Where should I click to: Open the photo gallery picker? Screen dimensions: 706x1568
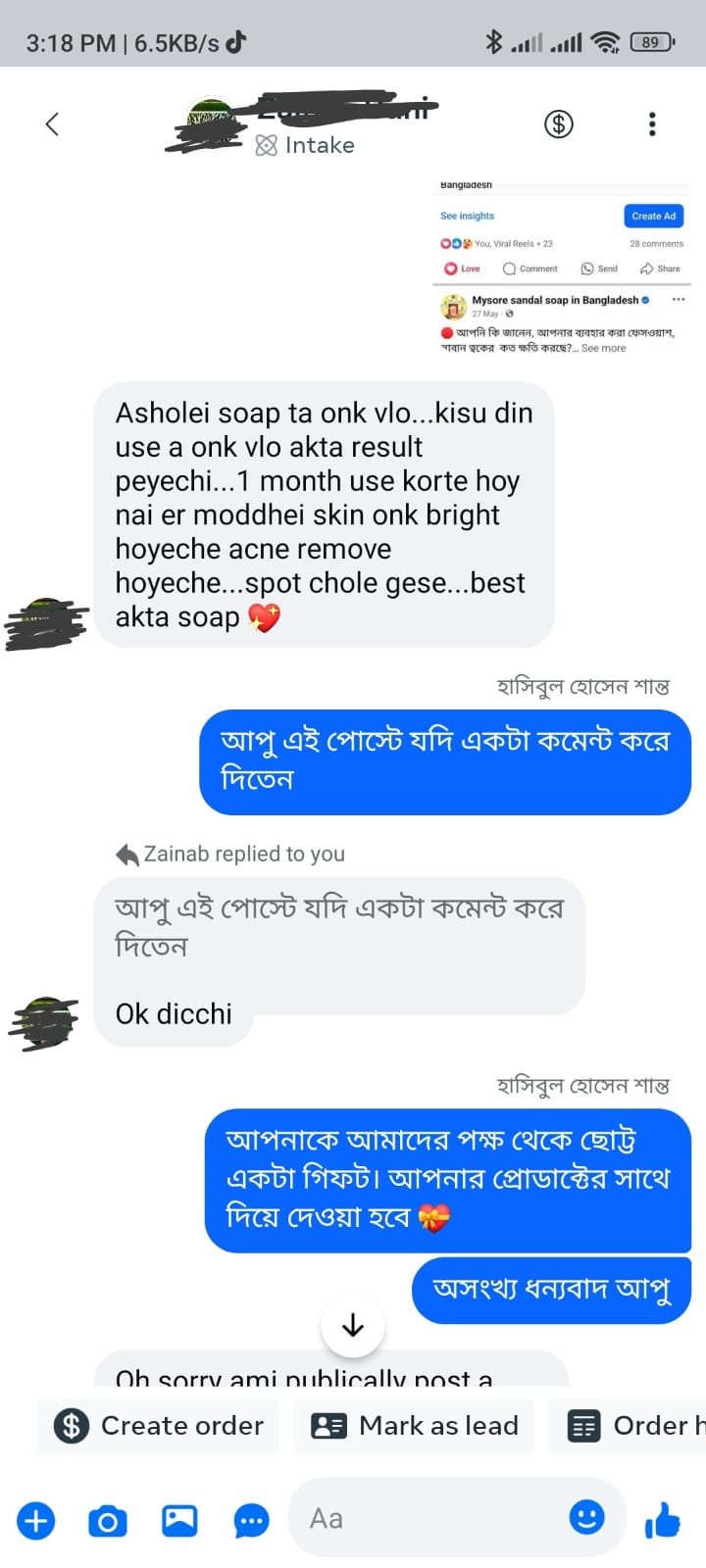[179, 1521]
